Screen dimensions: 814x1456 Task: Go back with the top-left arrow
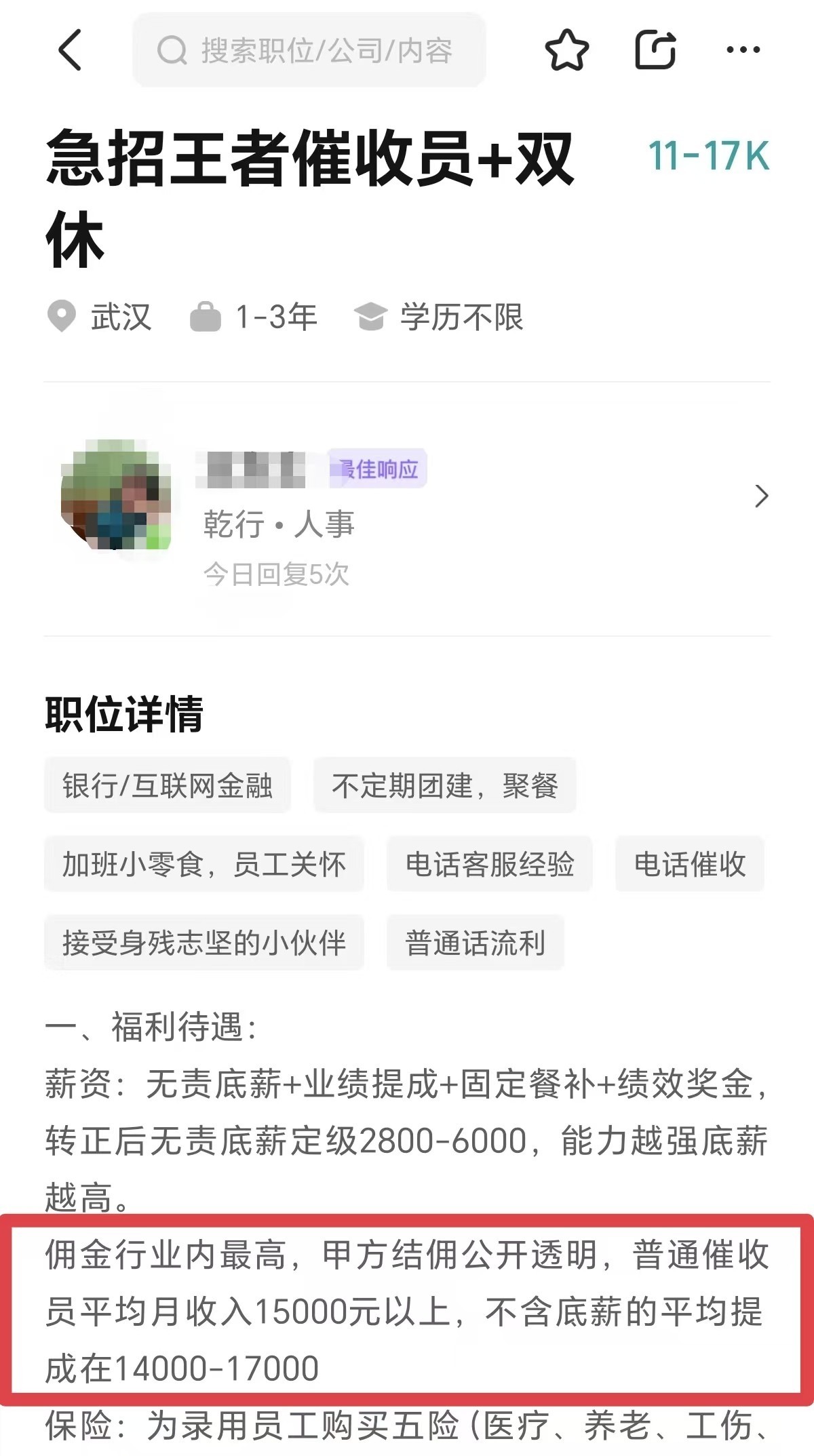(70, 50)
